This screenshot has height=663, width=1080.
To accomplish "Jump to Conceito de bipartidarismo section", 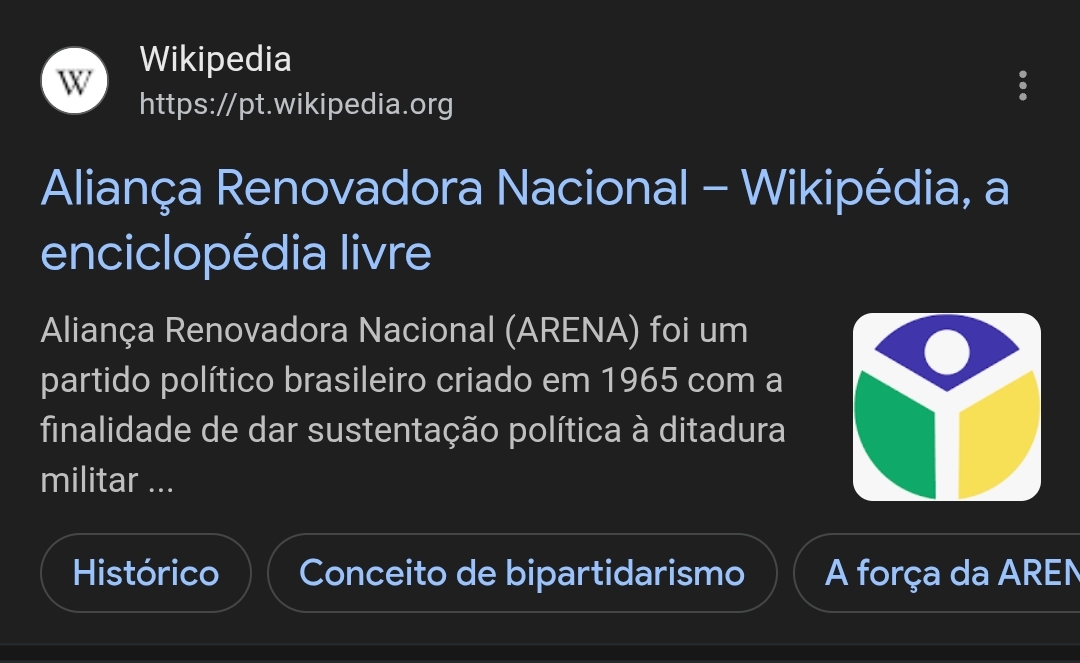I will tap(522, 573).
